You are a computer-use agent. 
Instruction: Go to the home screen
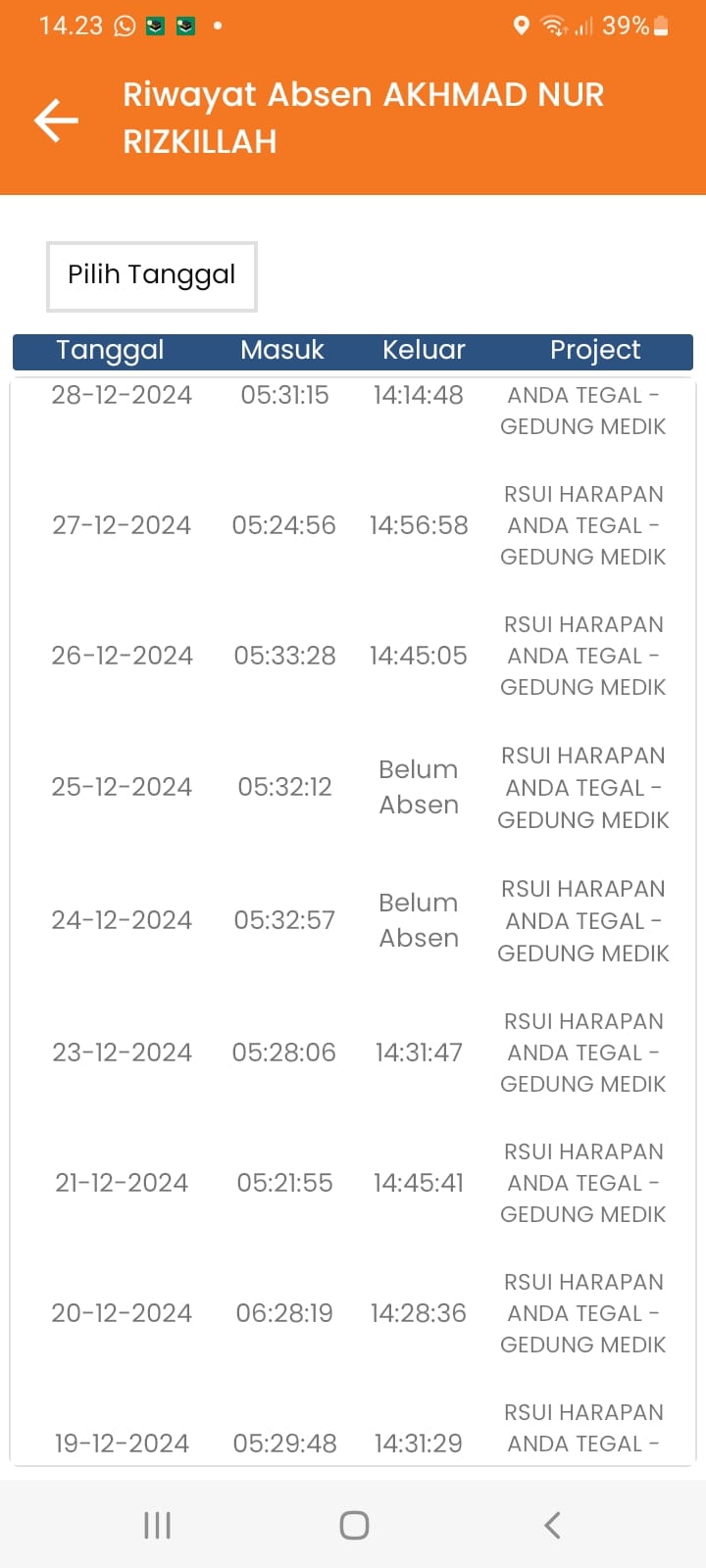point(354,1525)
